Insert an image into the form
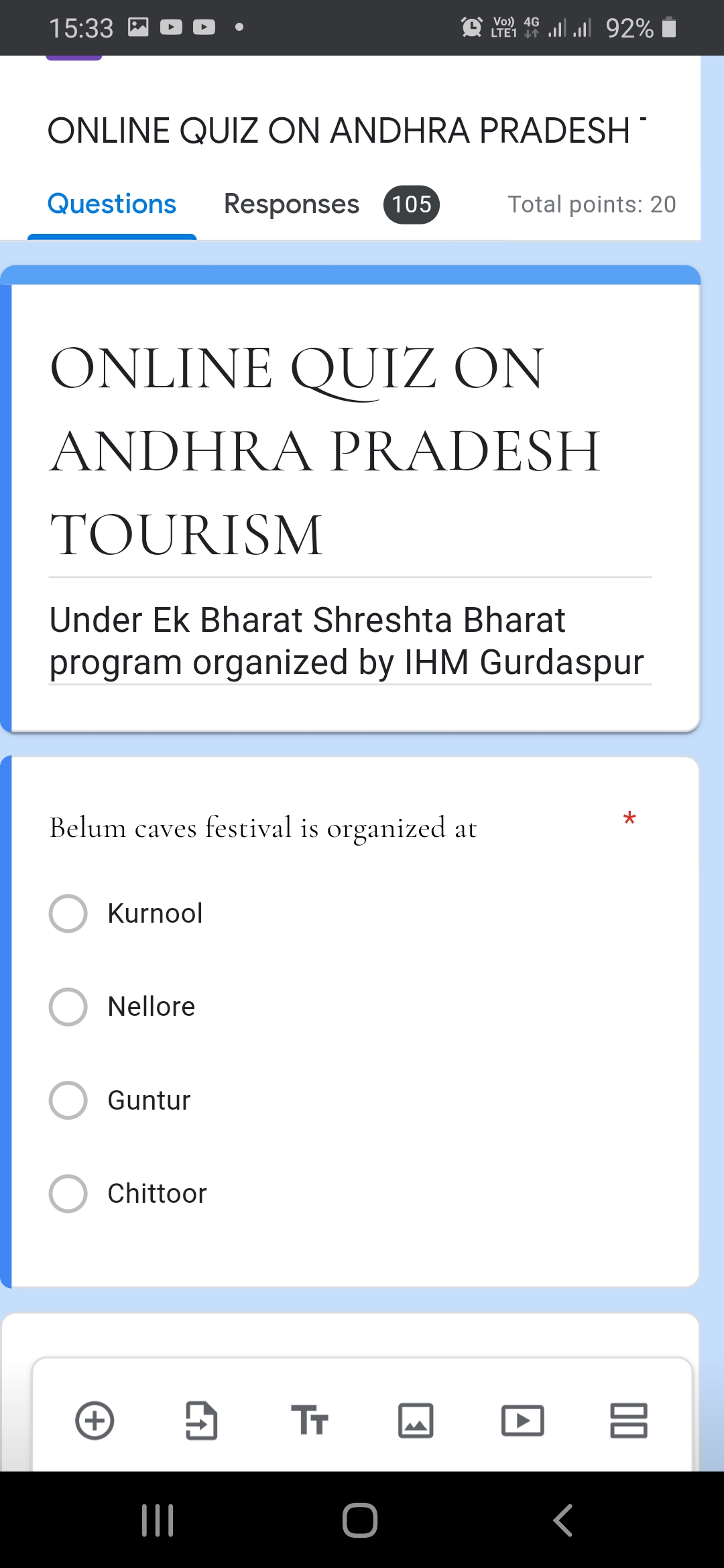This screenshot has width=724, height=1568. click(416, 1420)
